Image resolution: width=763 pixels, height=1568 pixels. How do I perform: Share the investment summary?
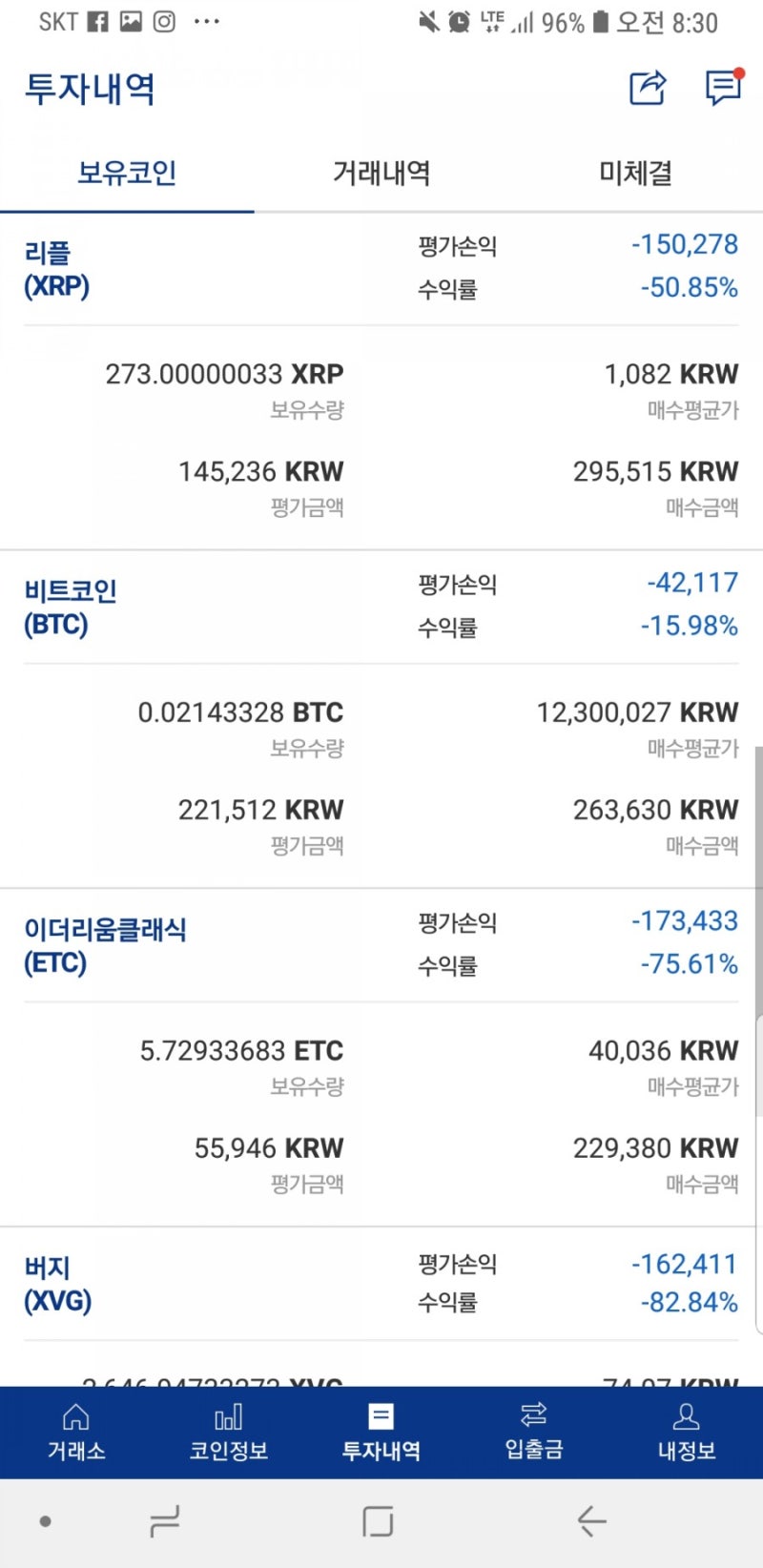[x=648, y=88]
